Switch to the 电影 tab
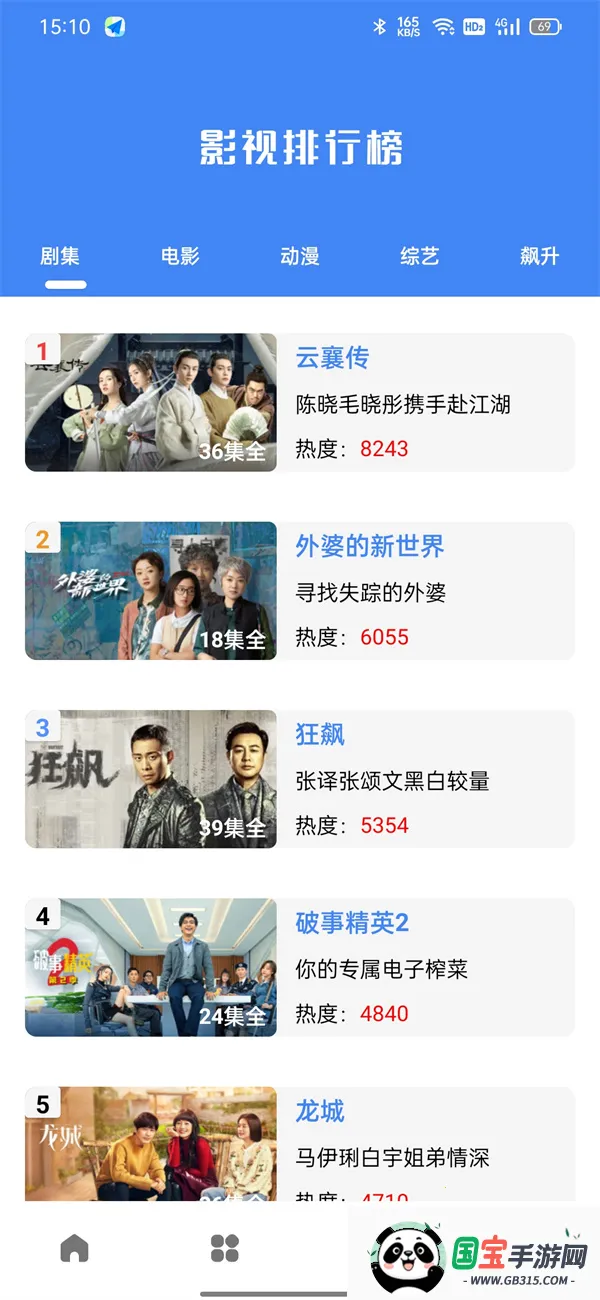The height and width of the screenshot is (1300, 600). point(180,256)
